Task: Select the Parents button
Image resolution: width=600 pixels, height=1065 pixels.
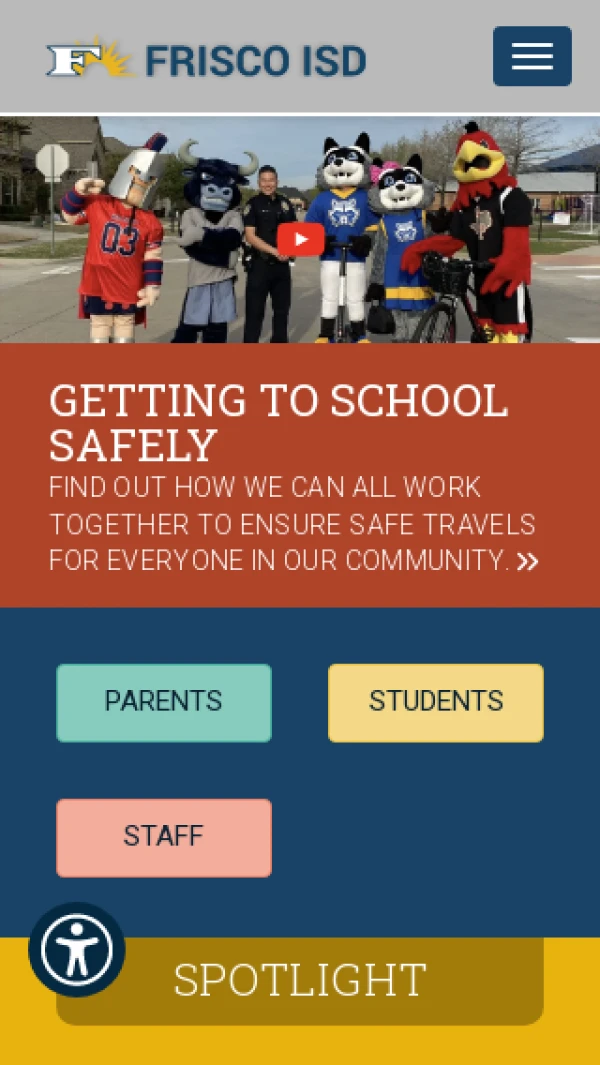Action: tap(164, 703)
